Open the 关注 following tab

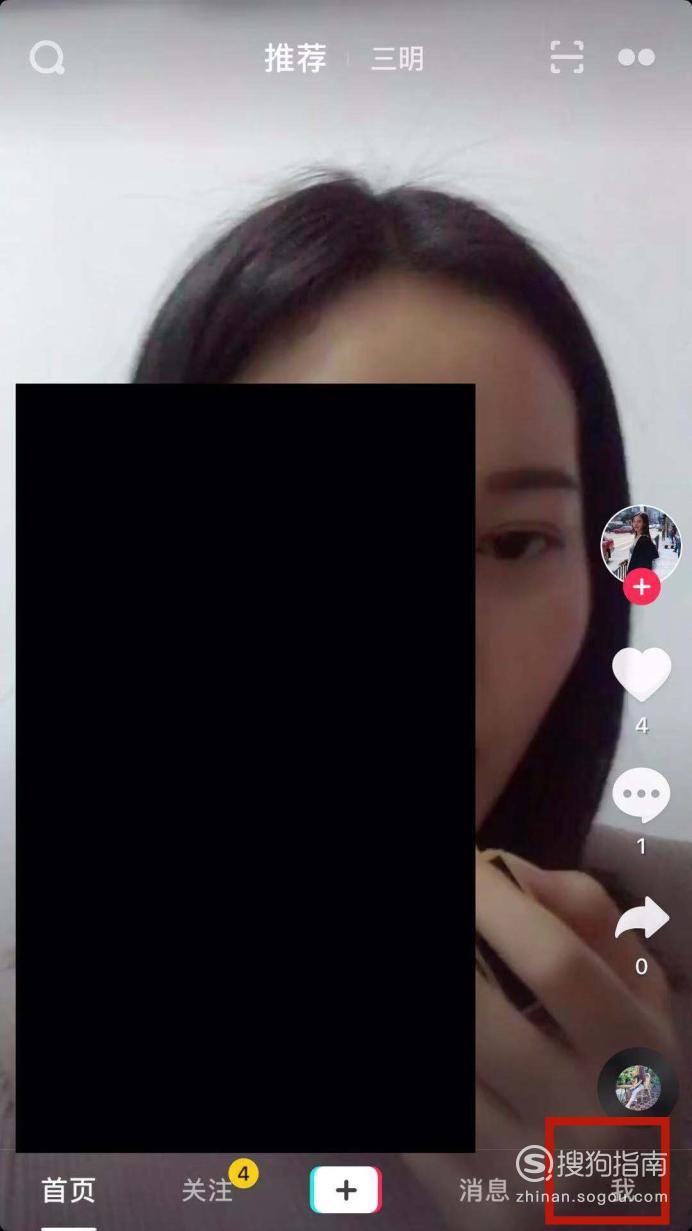point(207,1190)
